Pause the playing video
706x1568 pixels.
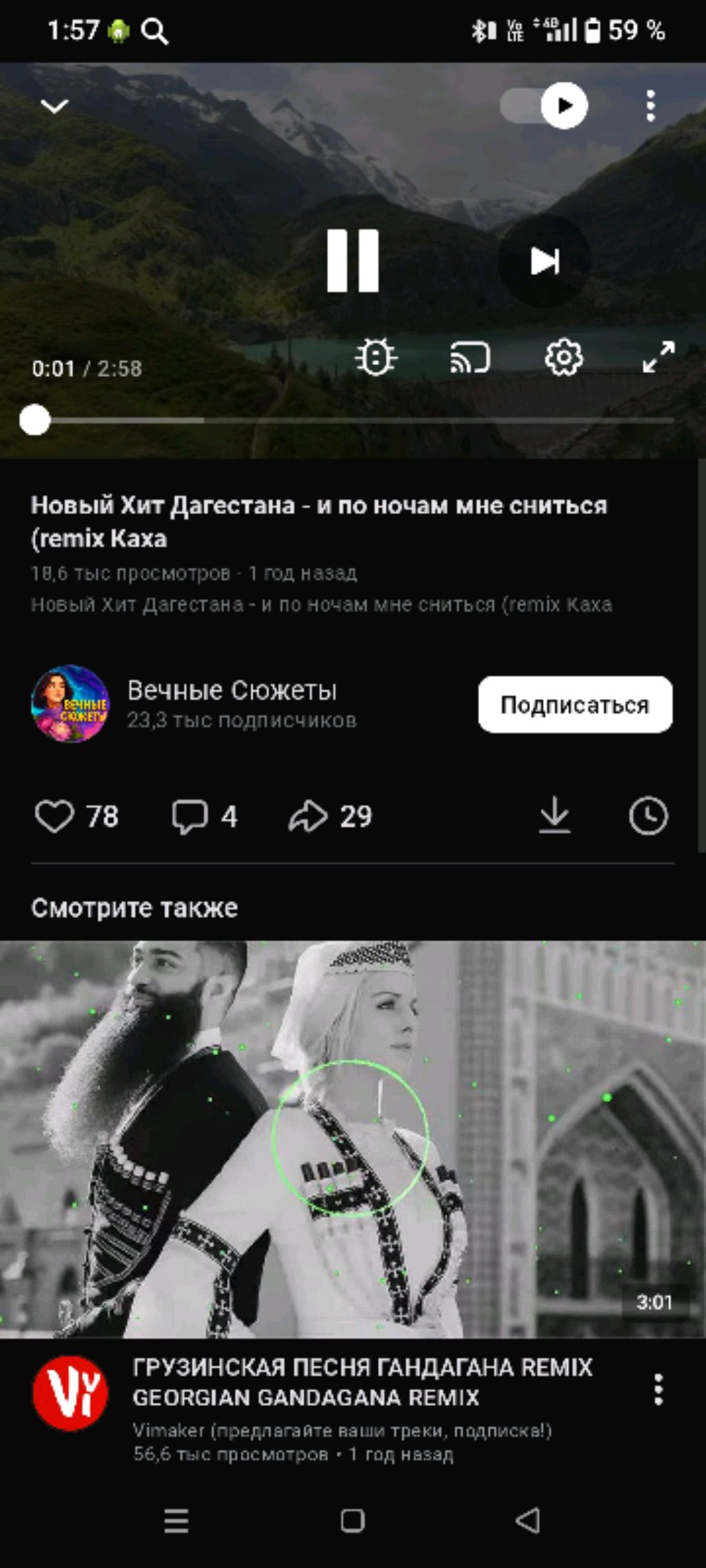point(352,261)
